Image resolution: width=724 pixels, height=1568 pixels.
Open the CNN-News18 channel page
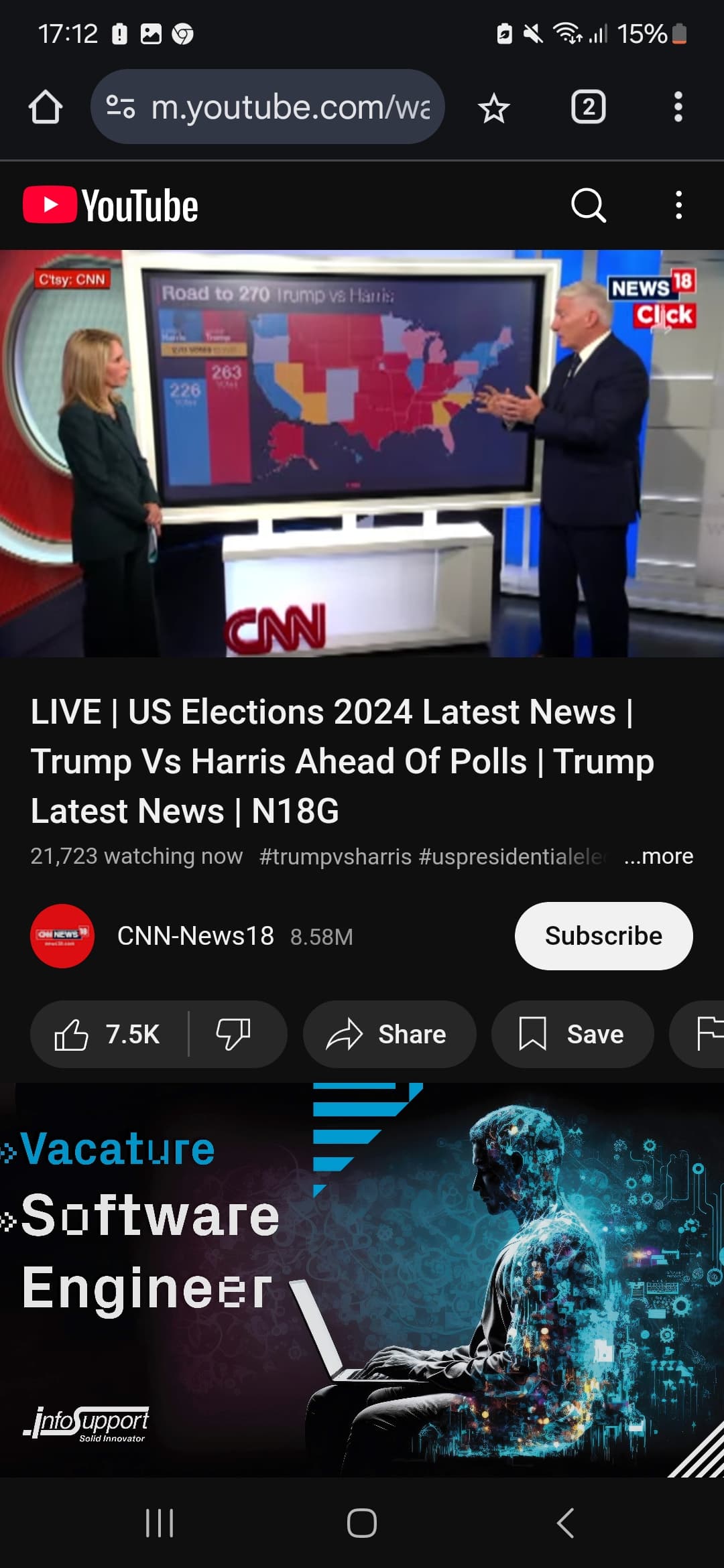coord(195,935)
